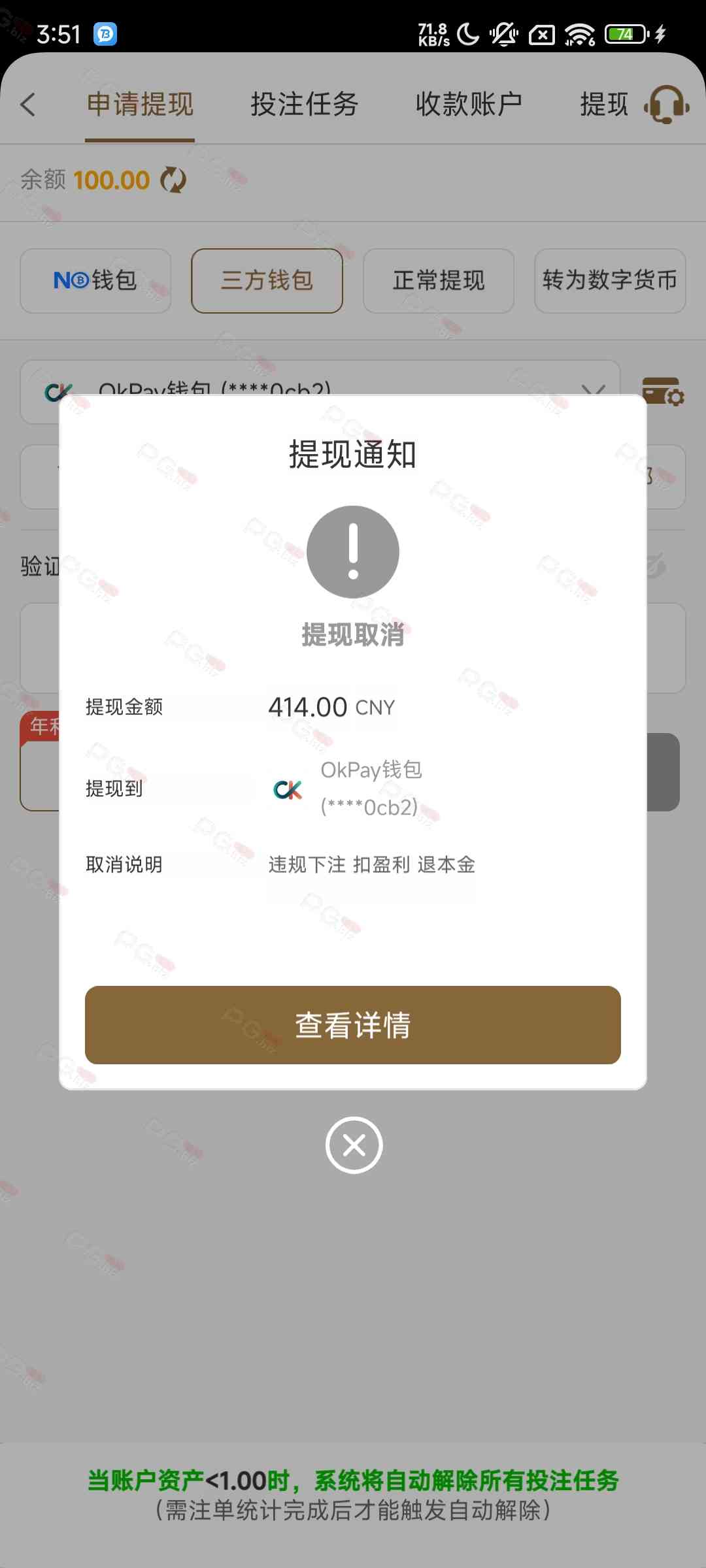Screen dimensions: 706x1568
Task: Refresh the 余额 balance
Action: 173,180
